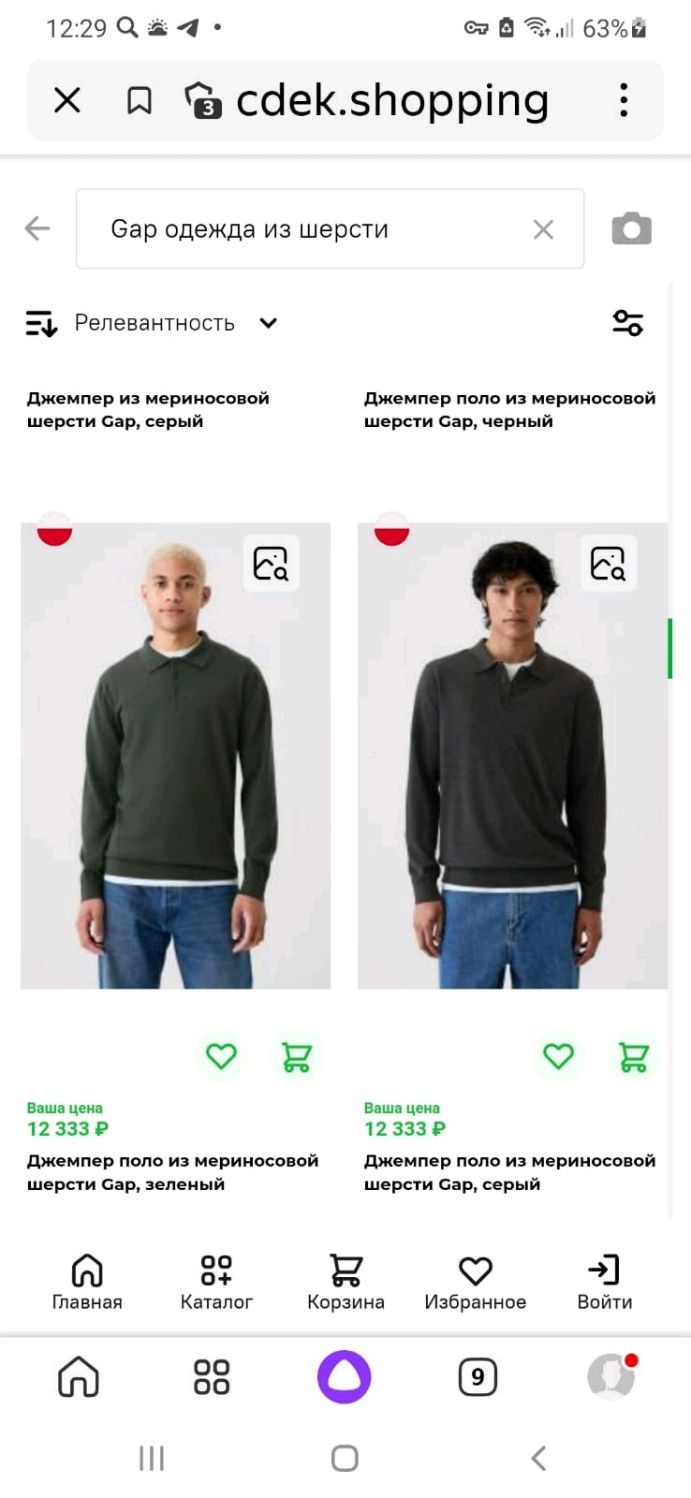Clear the search query text
This screenshot has height=1498, width=691.
543,230
